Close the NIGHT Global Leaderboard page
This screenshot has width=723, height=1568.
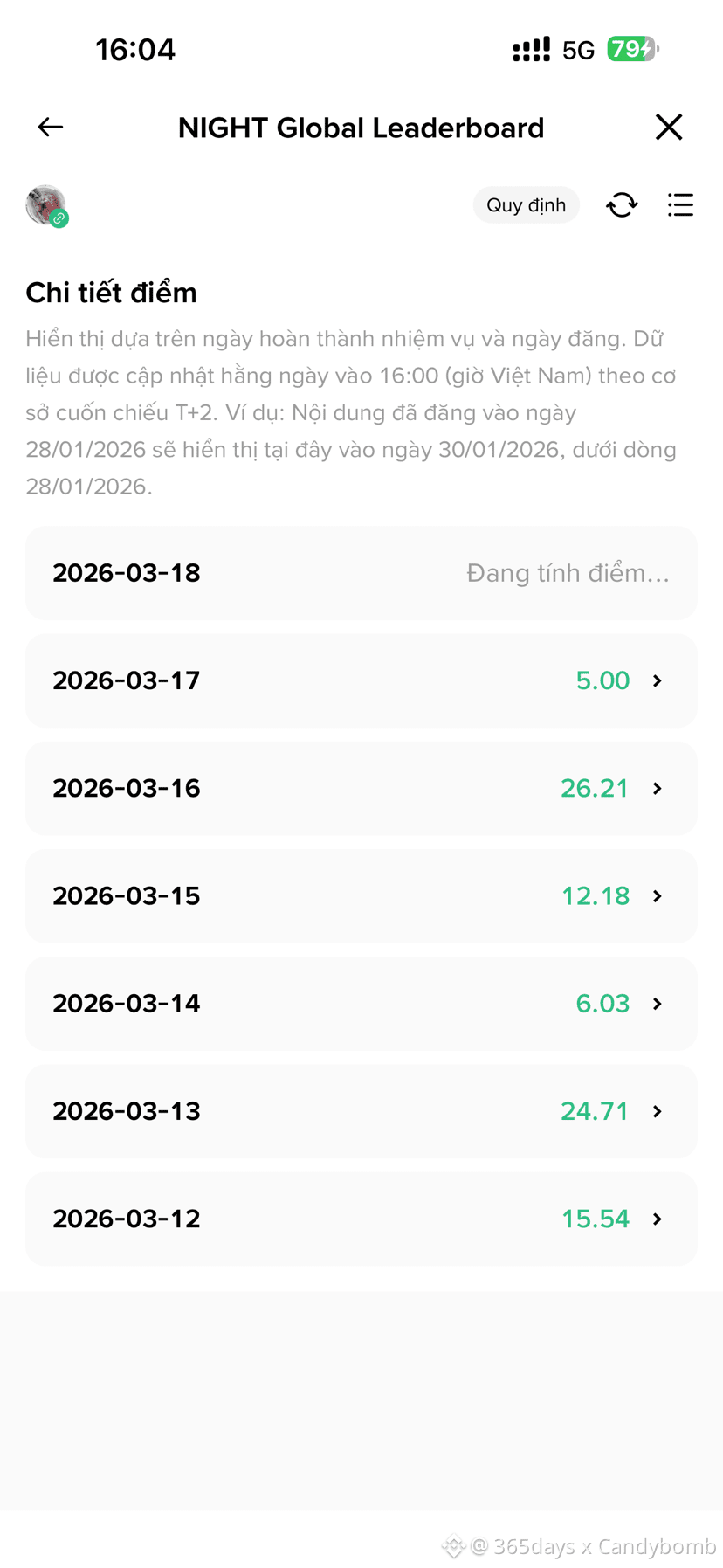tap(669, 128)
